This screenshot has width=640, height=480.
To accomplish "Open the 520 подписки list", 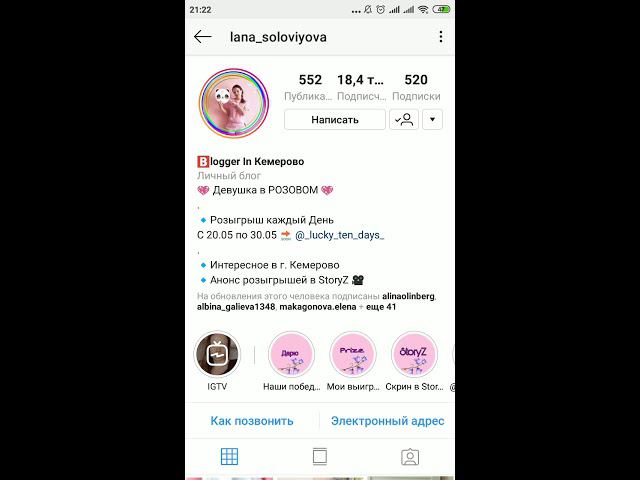I will (416, 87).
